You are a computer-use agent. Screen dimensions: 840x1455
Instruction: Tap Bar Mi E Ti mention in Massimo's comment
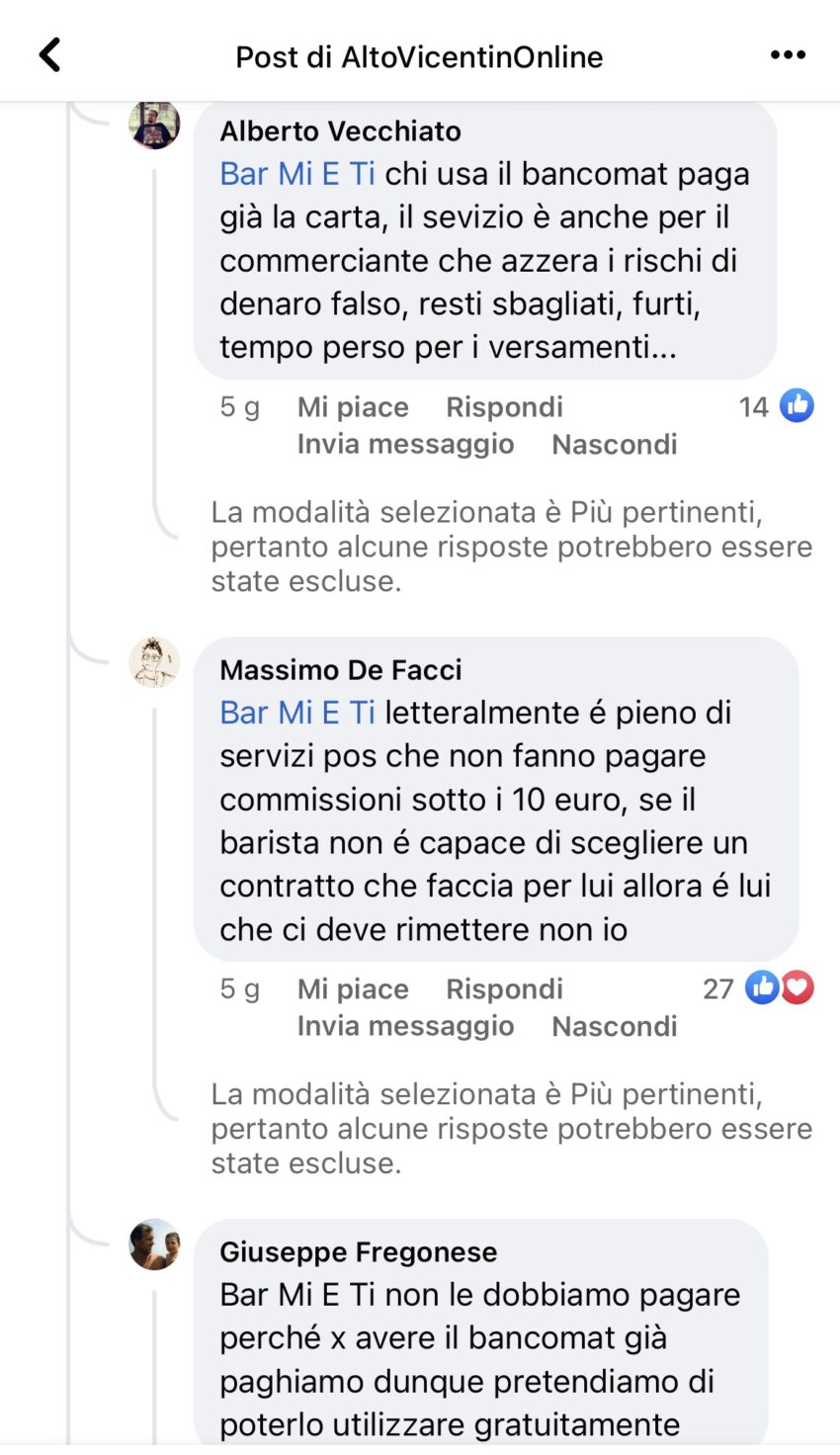(297, 713)
